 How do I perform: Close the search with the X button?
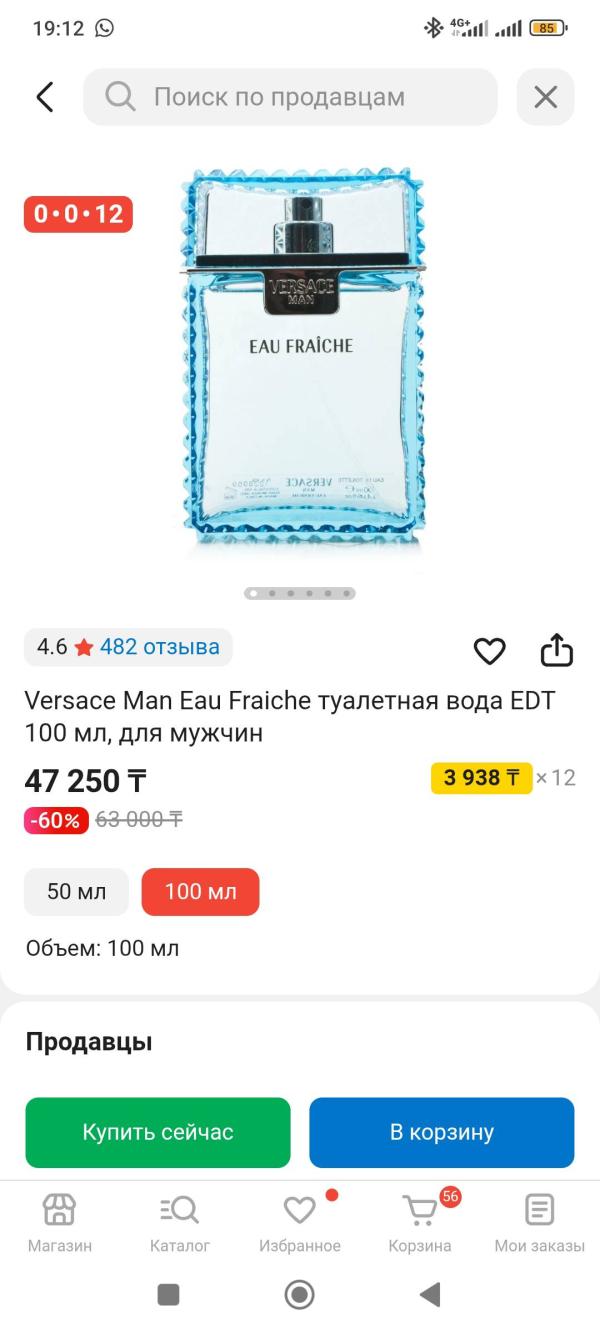pyautogui.click(x=545, y=97)
